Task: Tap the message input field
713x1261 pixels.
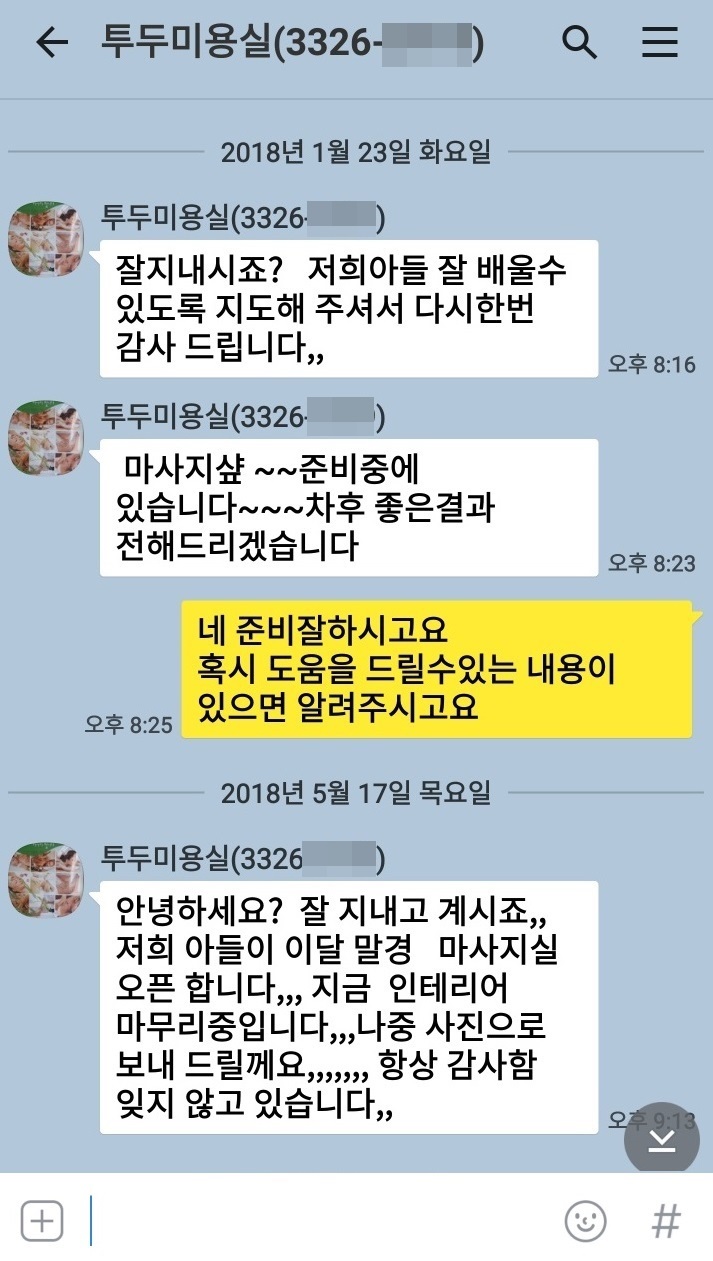Action: [320, 1221]
